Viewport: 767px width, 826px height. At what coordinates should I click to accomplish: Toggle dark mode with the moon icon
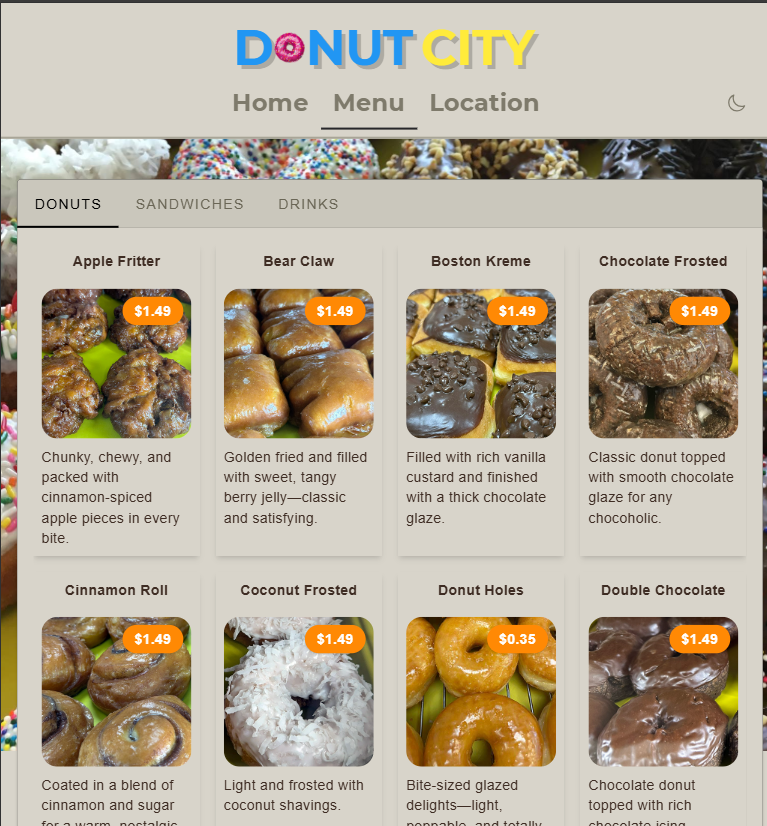737,103
